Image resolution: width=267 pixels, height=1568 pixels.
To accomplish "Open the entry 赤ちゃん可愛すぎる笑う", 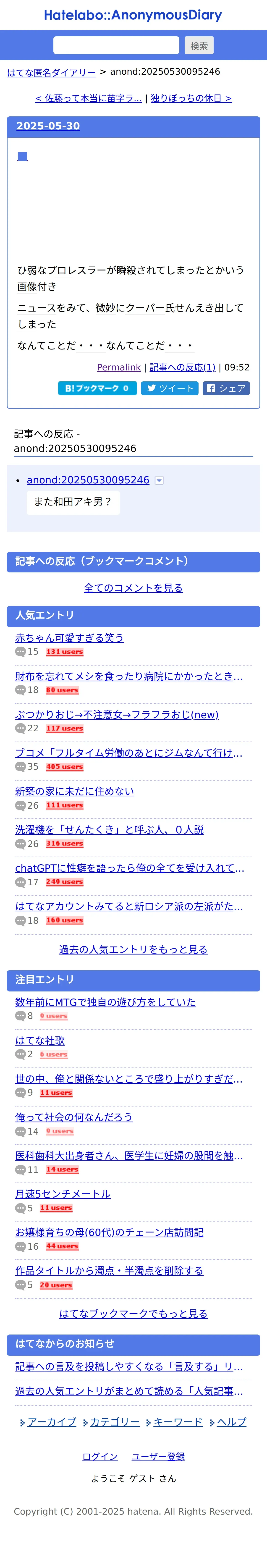I will [69, 638].
